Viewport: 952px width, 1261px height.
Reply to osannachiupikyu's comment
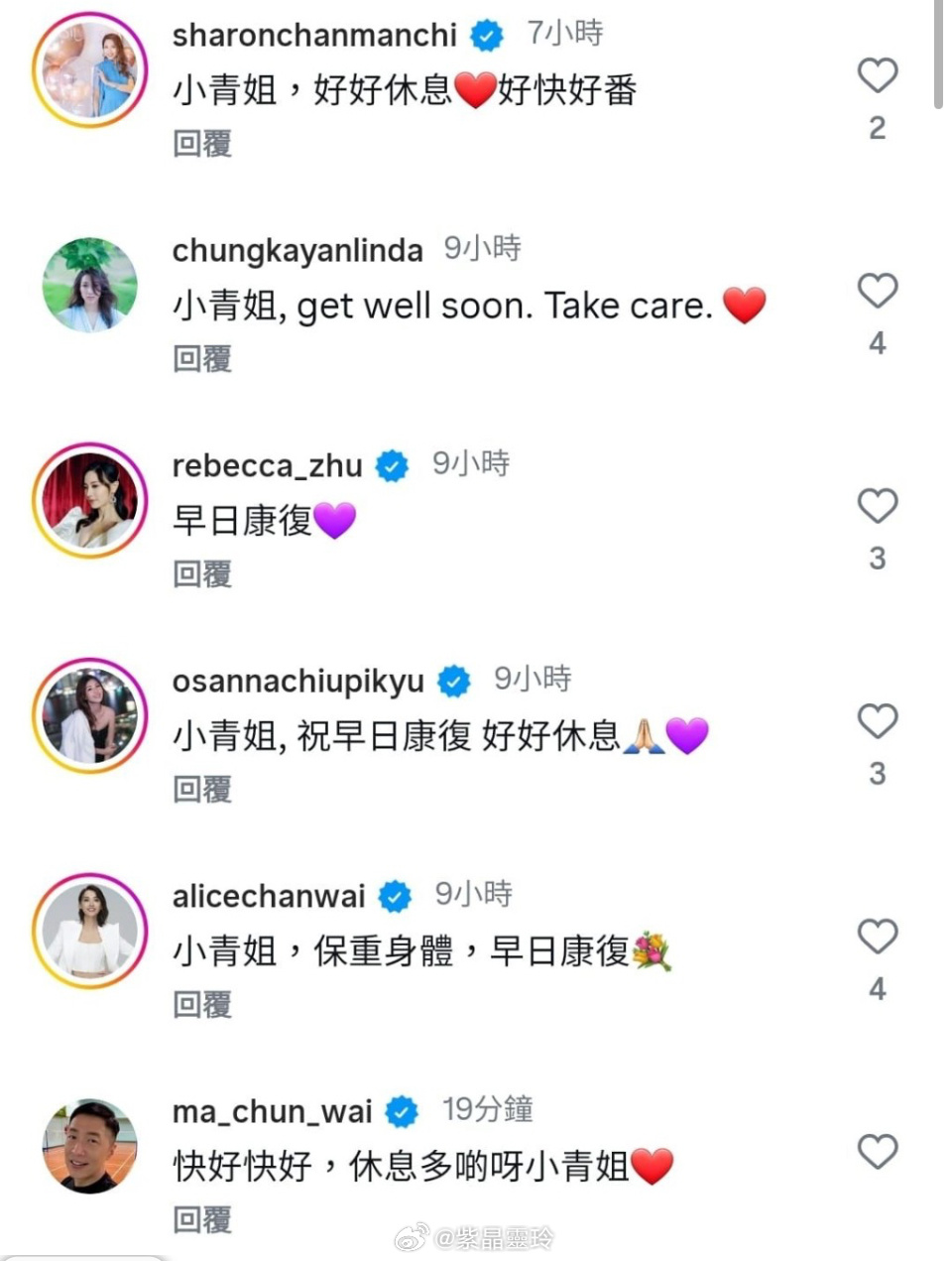point(202,790)
